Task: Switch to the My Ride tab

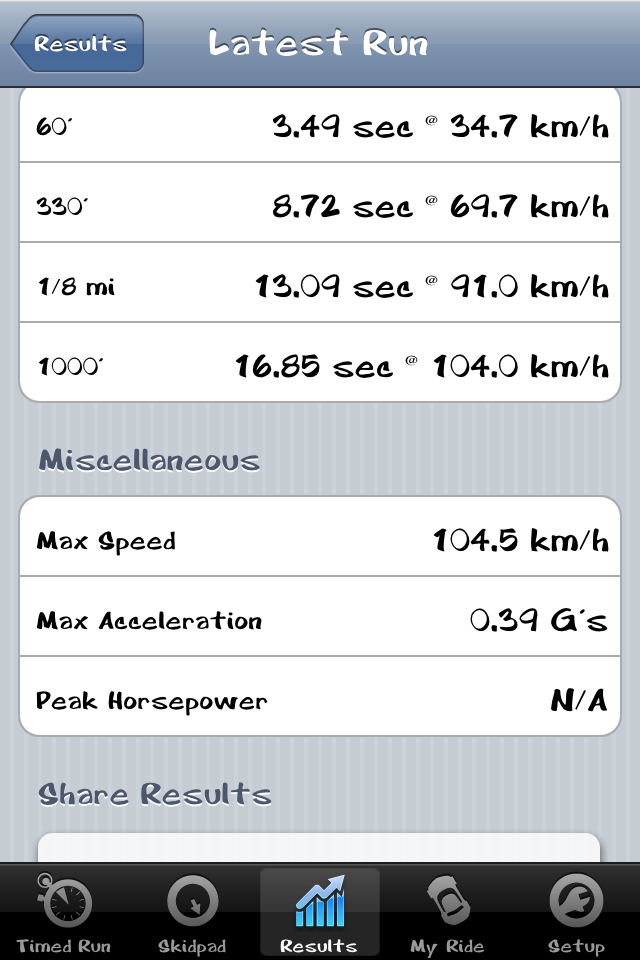Action: tap(447, 912)
